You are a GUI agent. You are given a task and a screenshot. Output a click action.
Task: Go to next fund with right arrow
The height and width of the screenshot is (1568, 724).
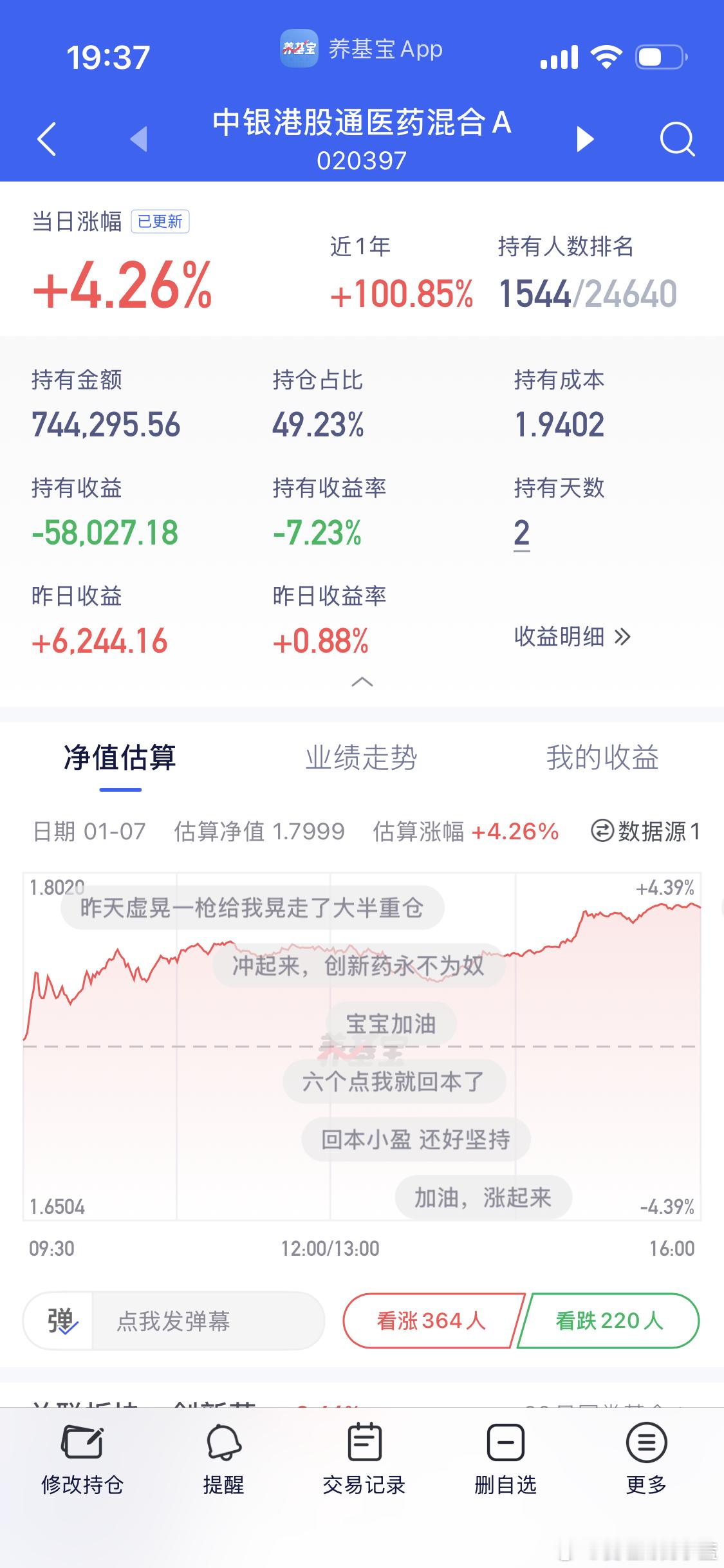point(584,139)
